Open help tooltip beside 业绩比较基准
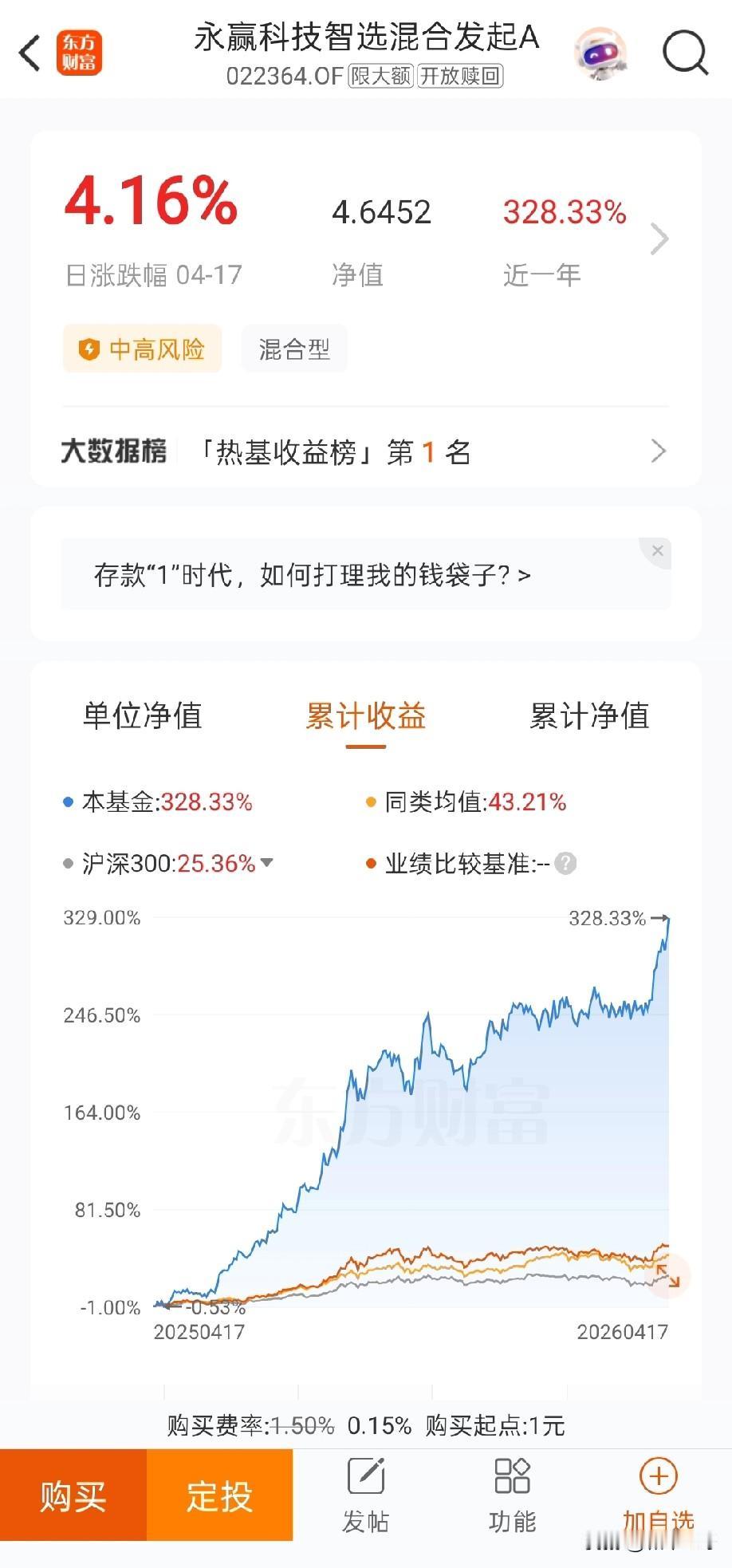The width and height of the screenshot is (732, 1568). (x=565, y=863)
